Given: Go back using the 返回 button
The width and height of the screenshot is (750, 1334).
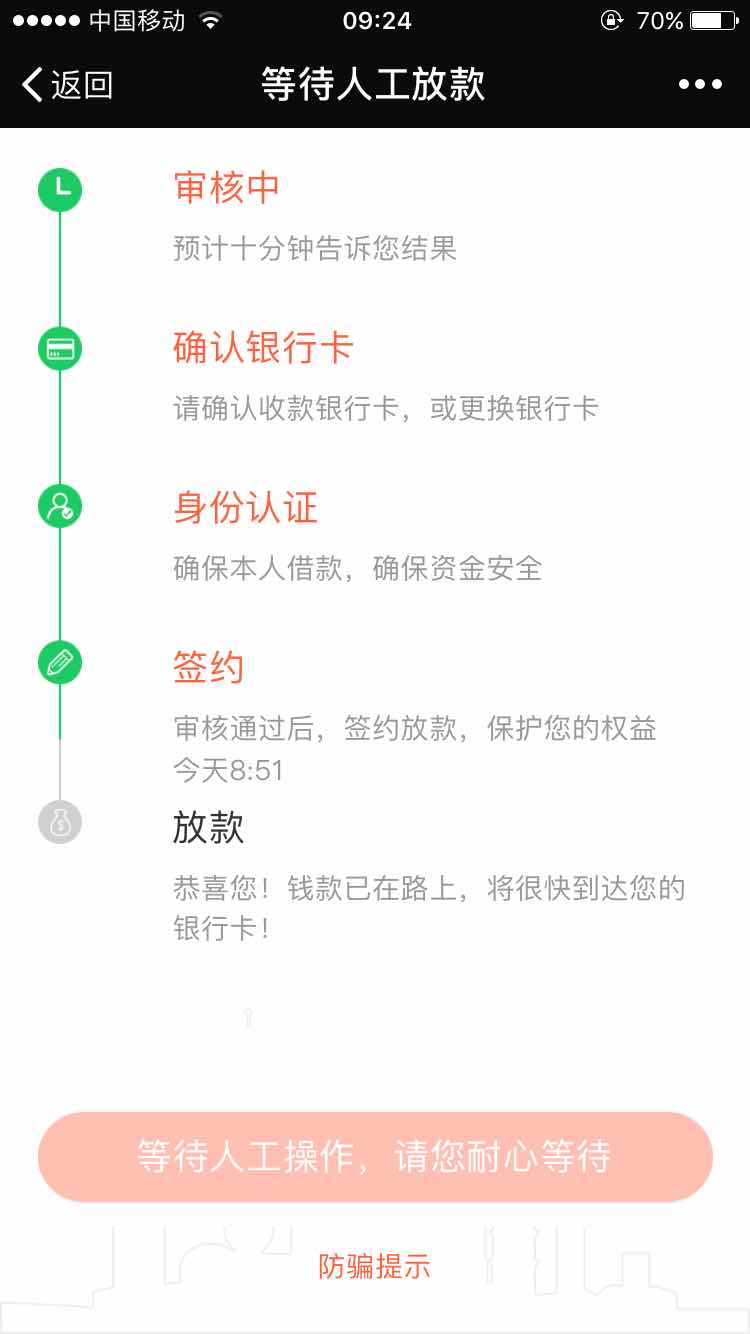Looking at the screenshot, I should pyautogui.click(x=68, y=85).
